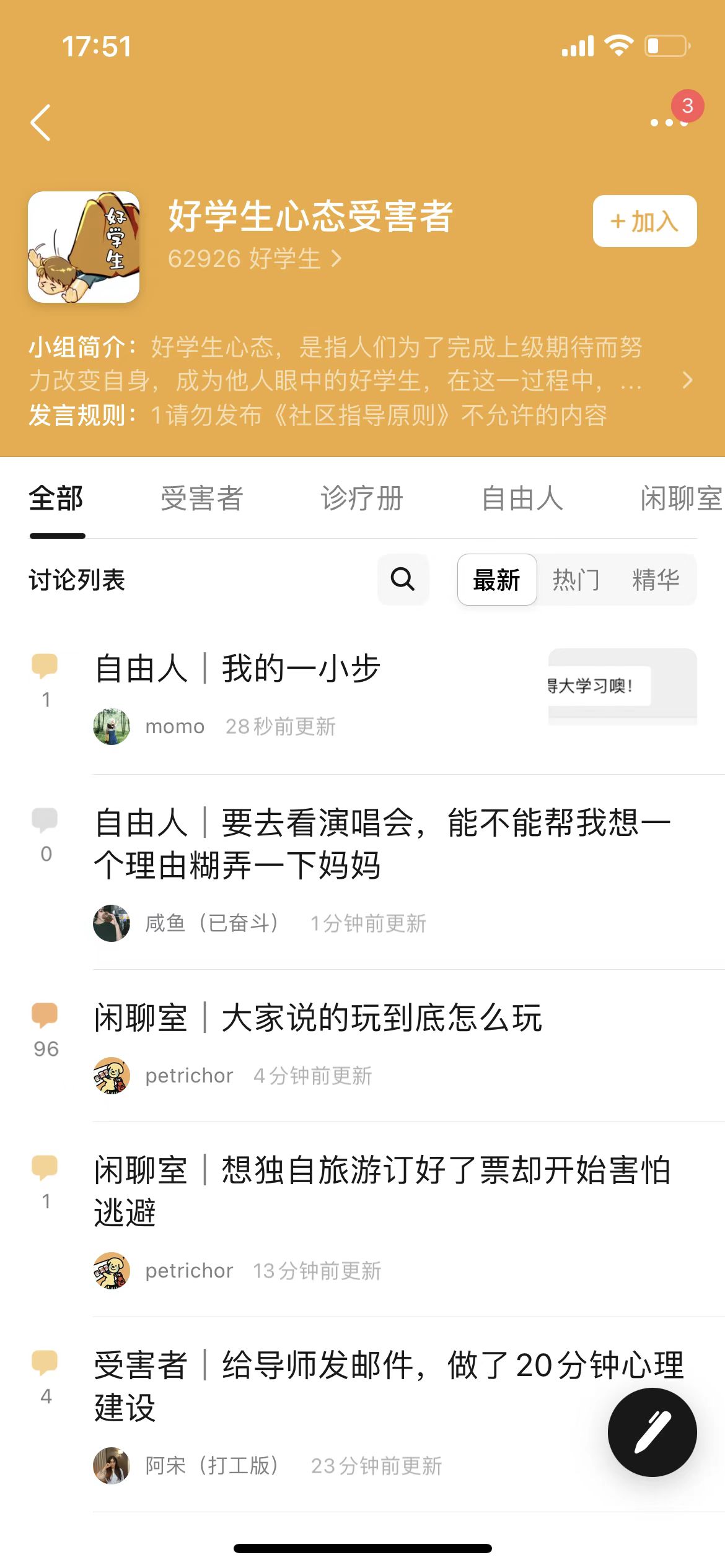This screenshot has height=1568, width=725.
Task: Switch to the 诊疗册 tab
Action: (362, 499)
